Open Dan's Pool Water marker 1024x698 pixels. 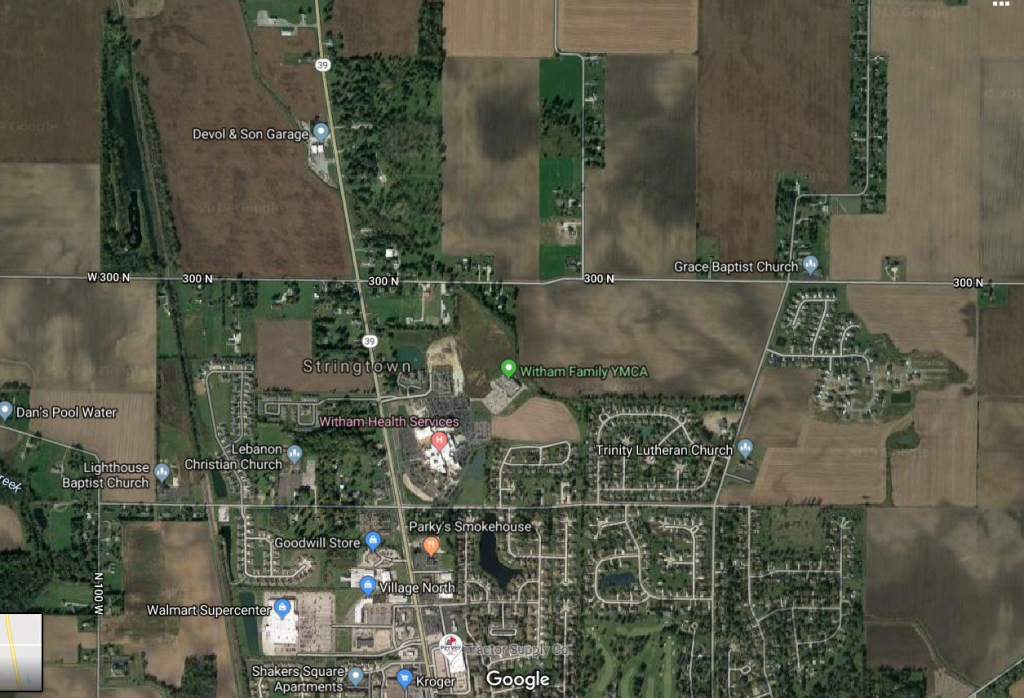[x=6, y=410]
